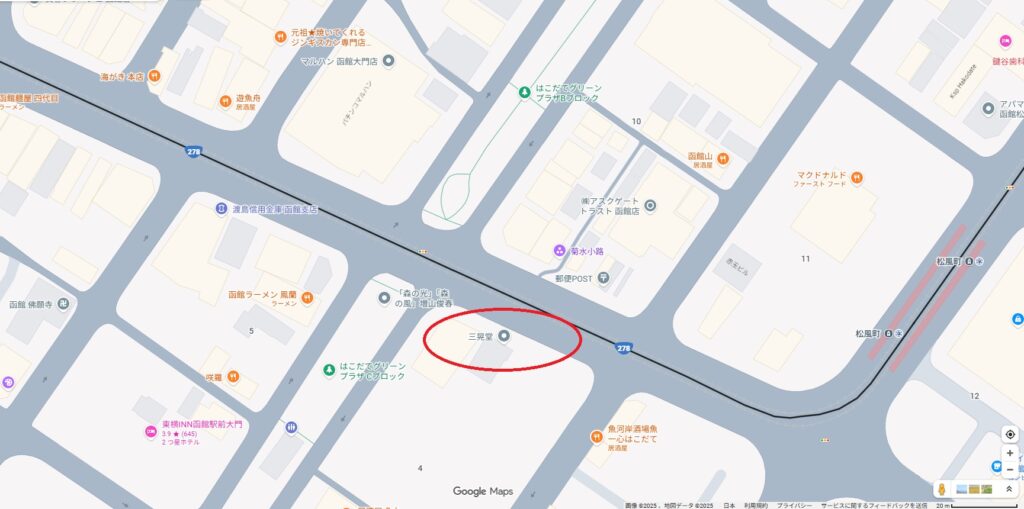
Task: Open the 渡島信用金庫 函館支店 bank pin
Action: point(222,209)
